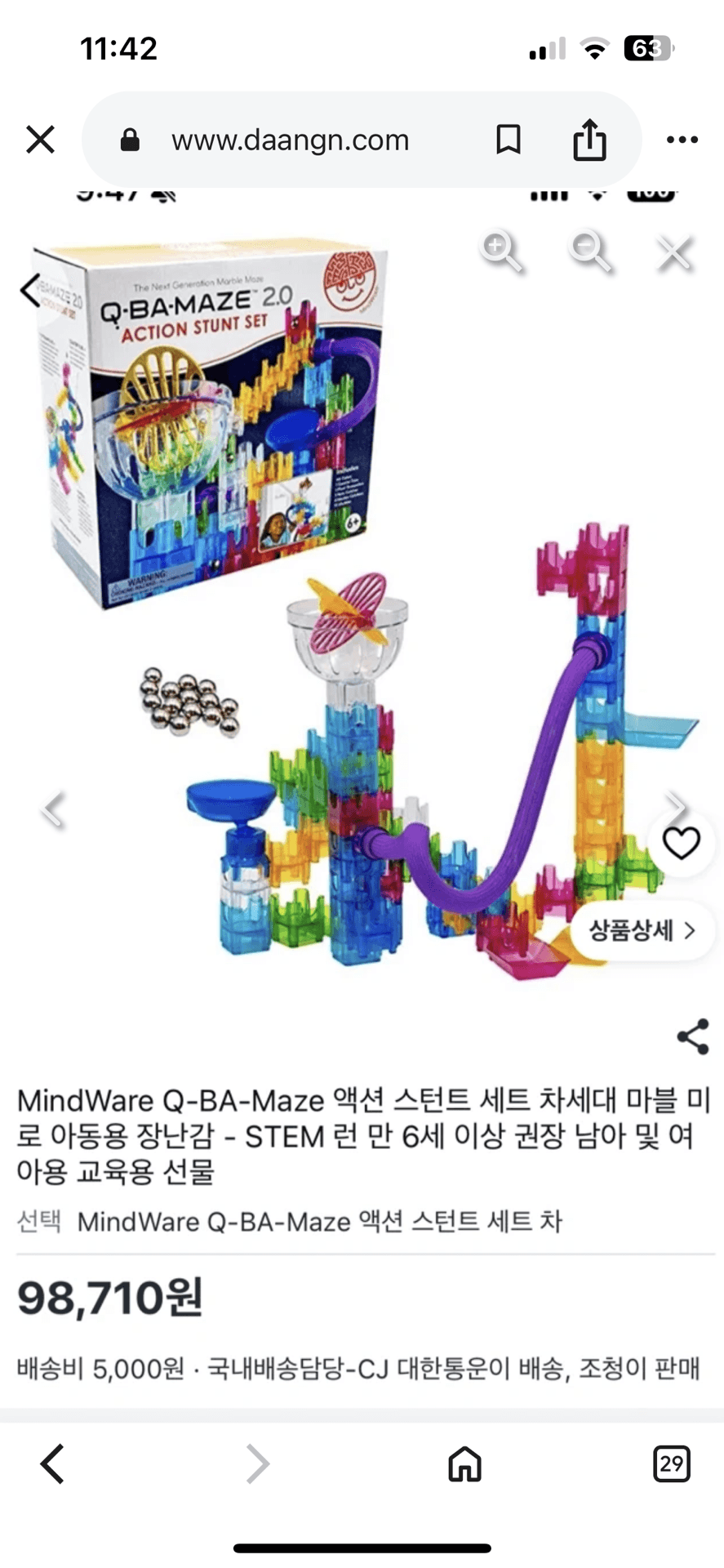Share the page via the share icon
Screen dimensions: 724x1568
pos(589,139)
